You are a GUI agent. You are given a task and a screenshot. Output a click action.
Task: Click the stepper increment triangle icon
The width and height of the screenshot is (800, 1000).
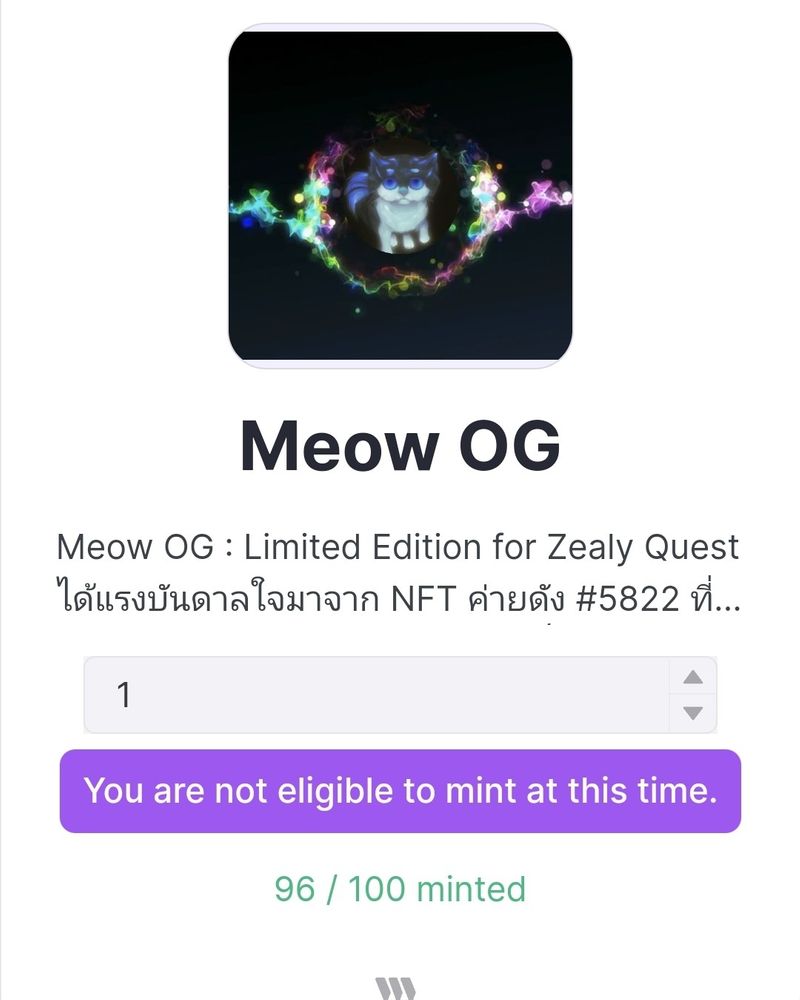(691, 676)
